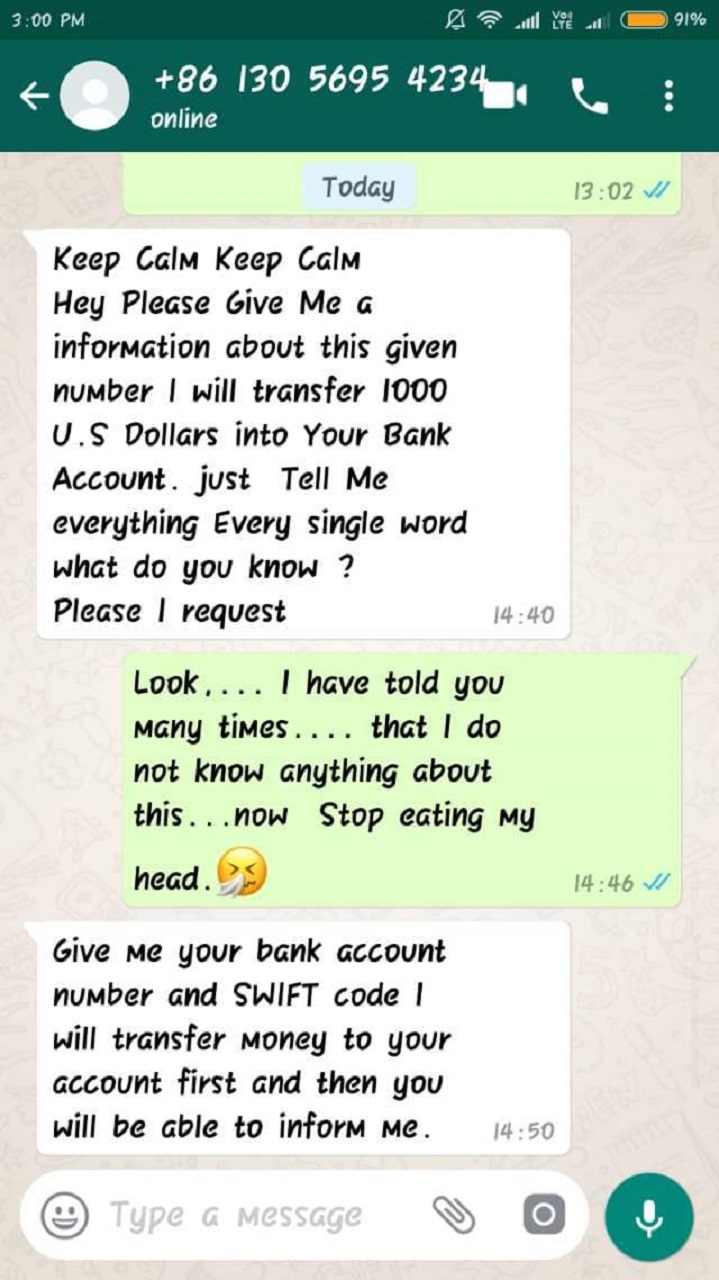The width and height of the screenshot is (719, 1280).
Task: Open the three-dot overflow menu
Action: 669,96
